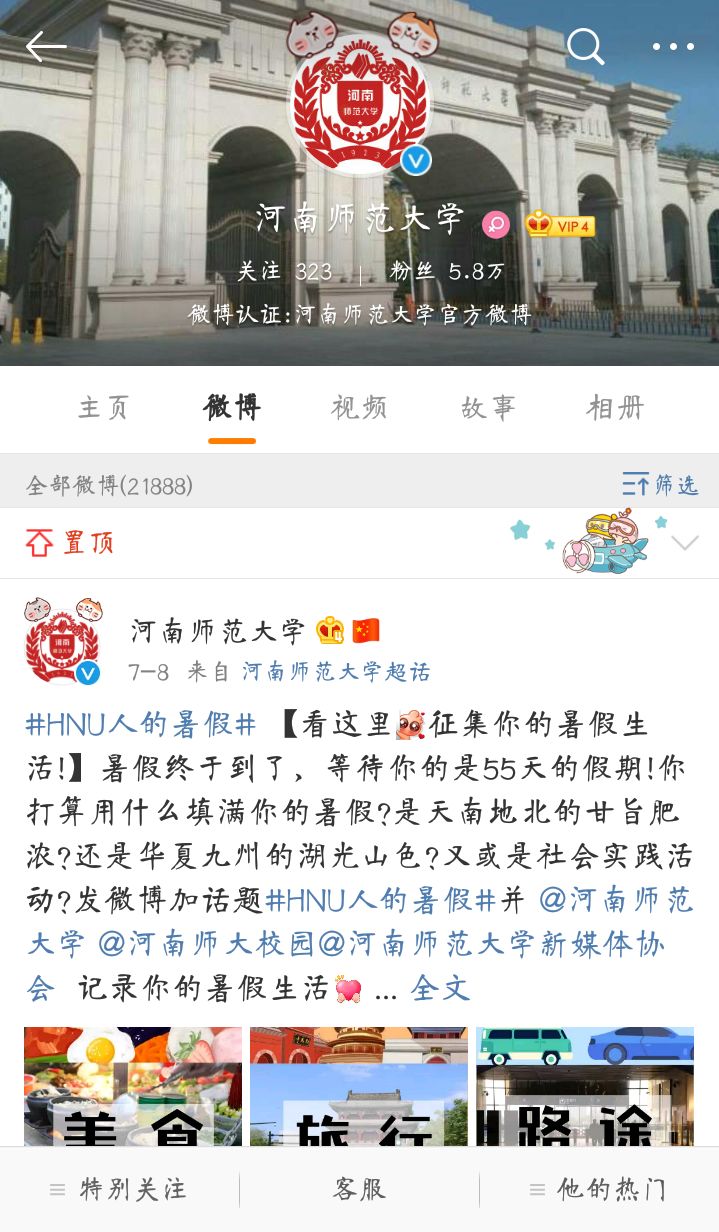View the 美食 image in post

click(x=133, y=1086)
